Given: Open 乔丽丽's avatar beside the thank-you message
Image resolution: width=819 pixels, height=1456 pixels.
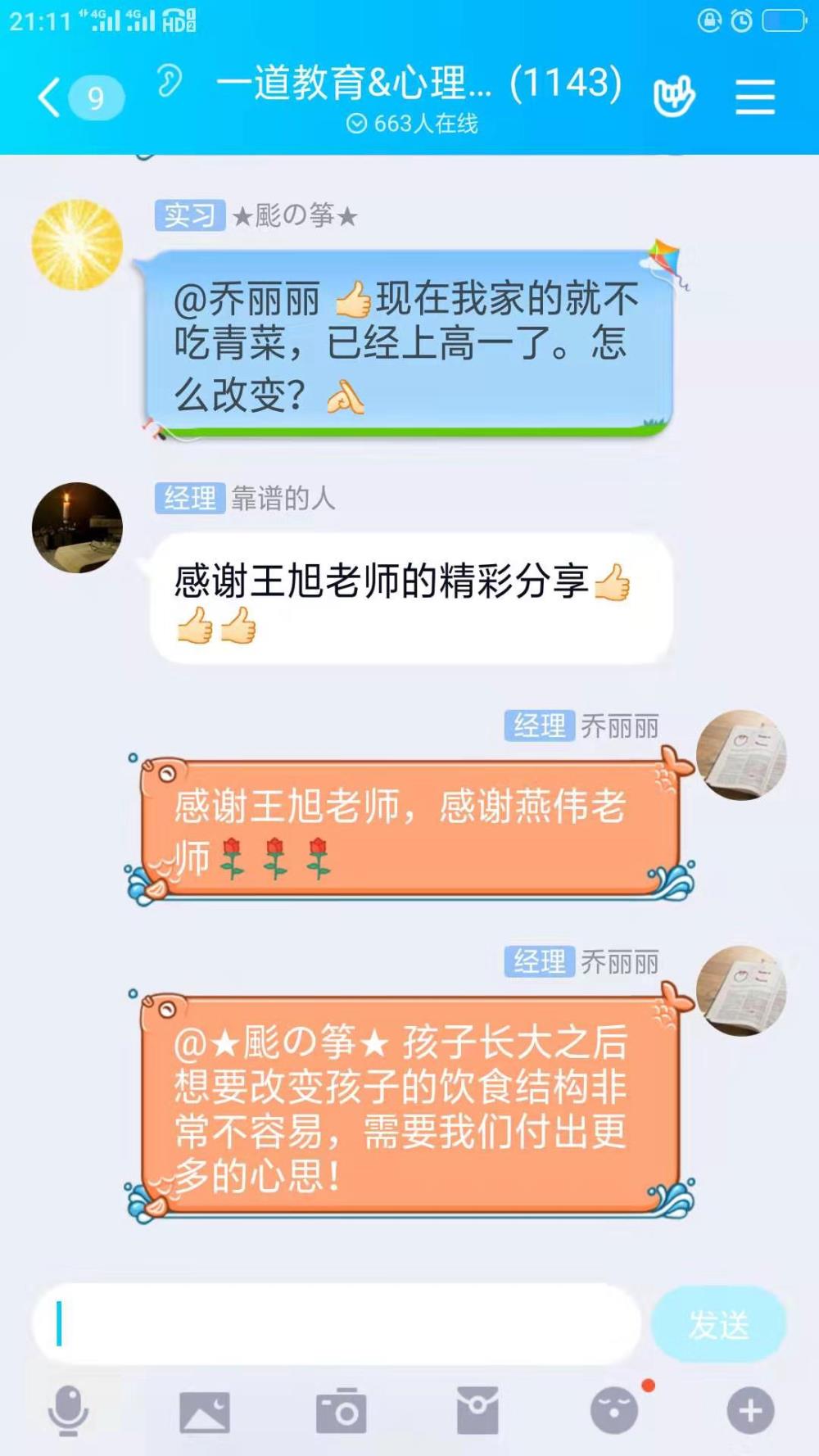Looking at the screenshot, I should (741, 755).
